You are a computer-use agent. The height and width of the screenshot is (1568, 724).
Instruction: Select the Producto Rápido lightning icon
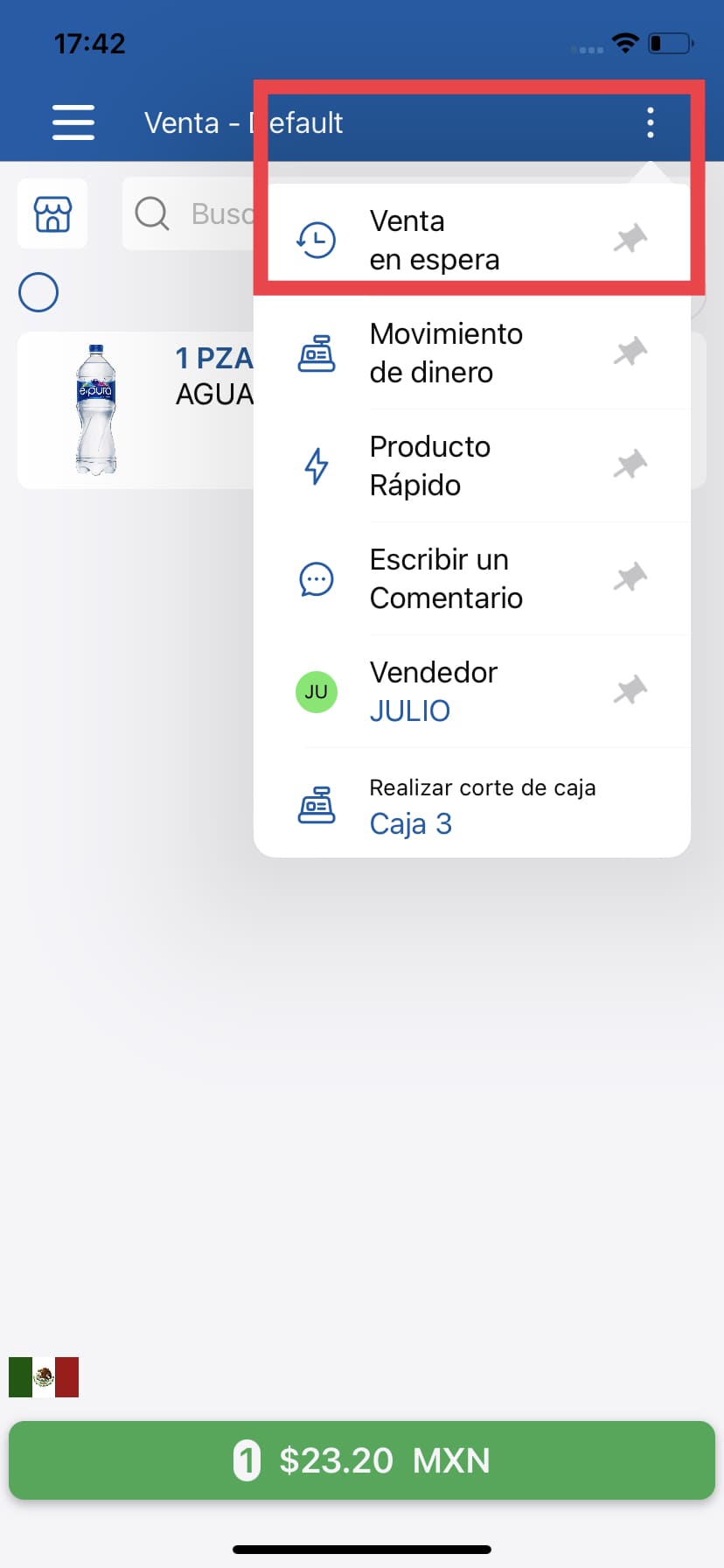point(317,465)
